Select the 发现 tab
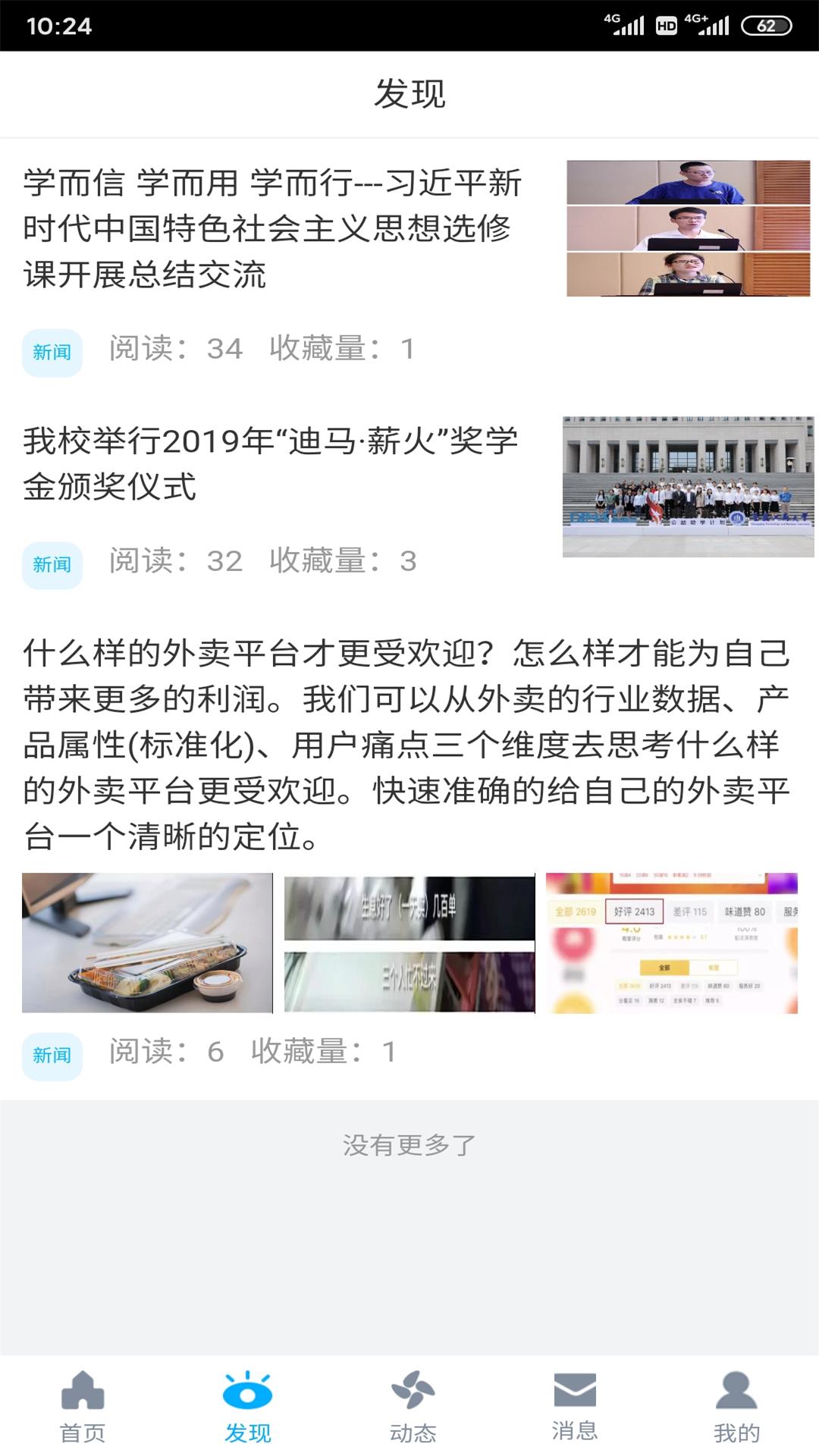The image size is (819, 1456). tap(247, 1406)
